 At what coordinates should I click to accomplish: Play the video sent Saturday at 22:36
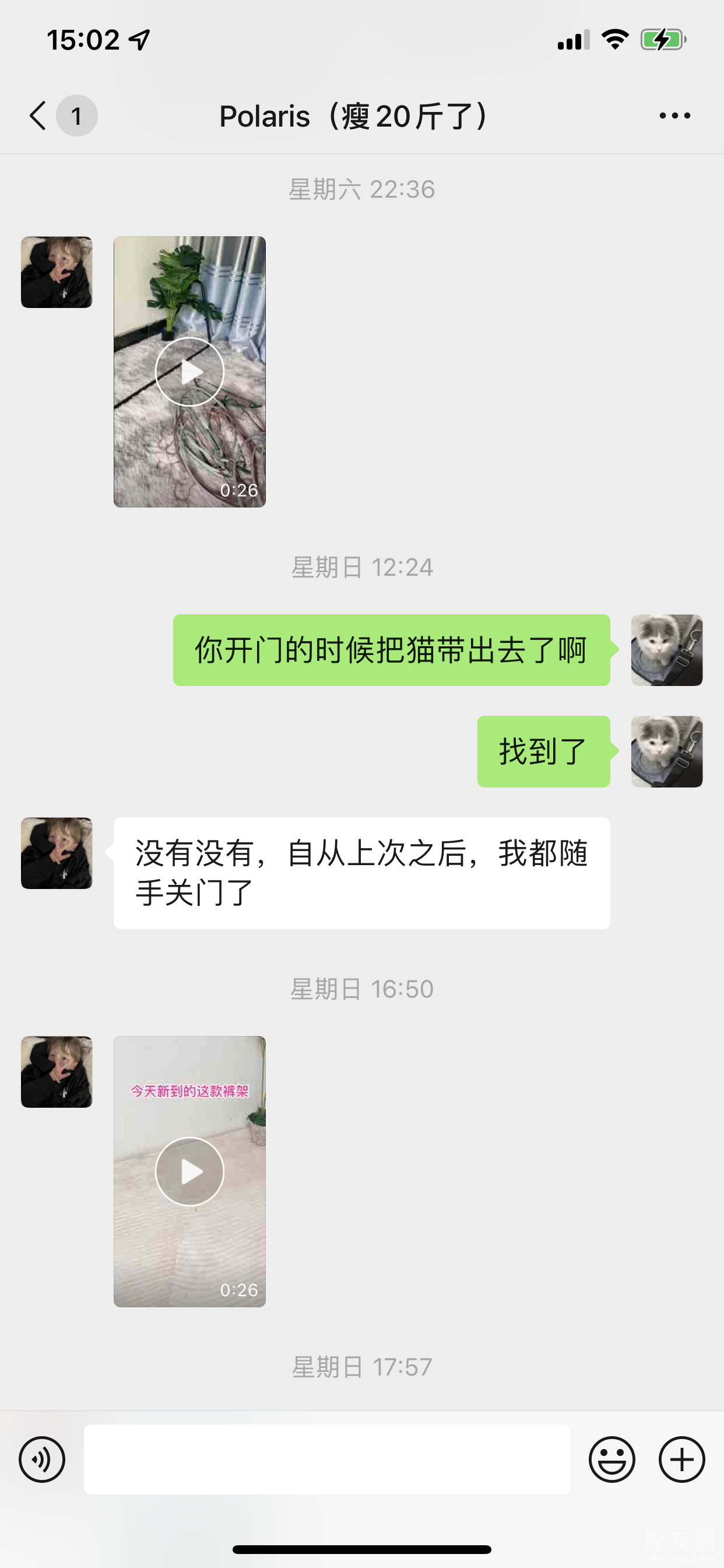tap(189, 372)
